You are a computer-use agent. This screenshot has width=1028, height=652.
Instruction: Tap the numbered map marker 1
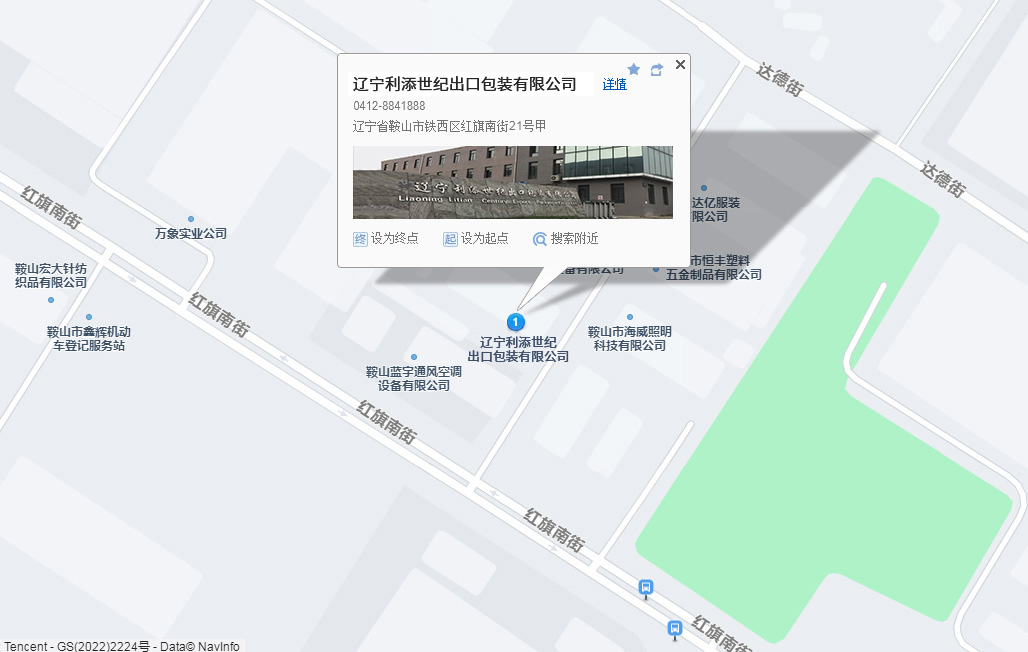pyautogui.click(x=515, y=322)
